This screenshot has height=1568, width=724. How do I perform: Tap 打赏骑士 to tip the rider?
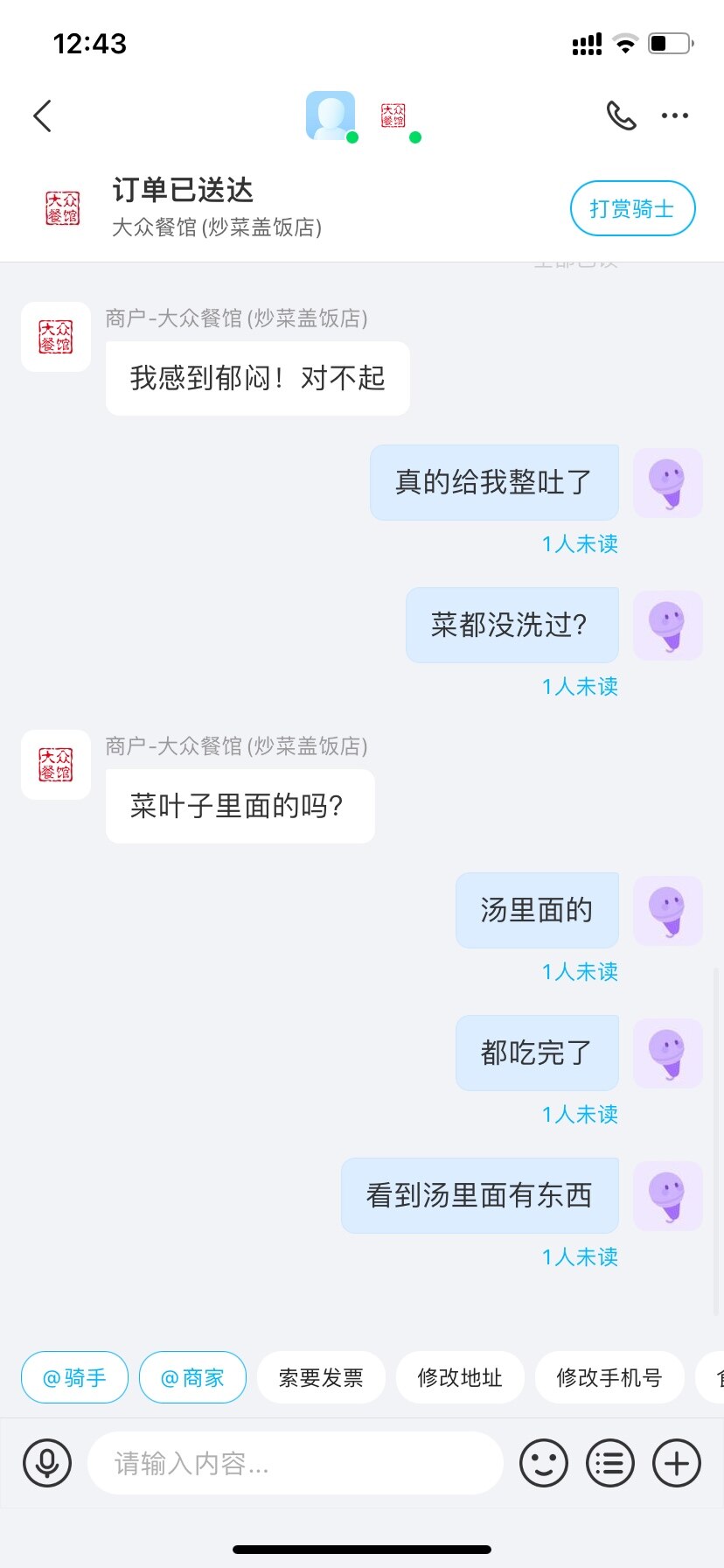coord(632,208)
